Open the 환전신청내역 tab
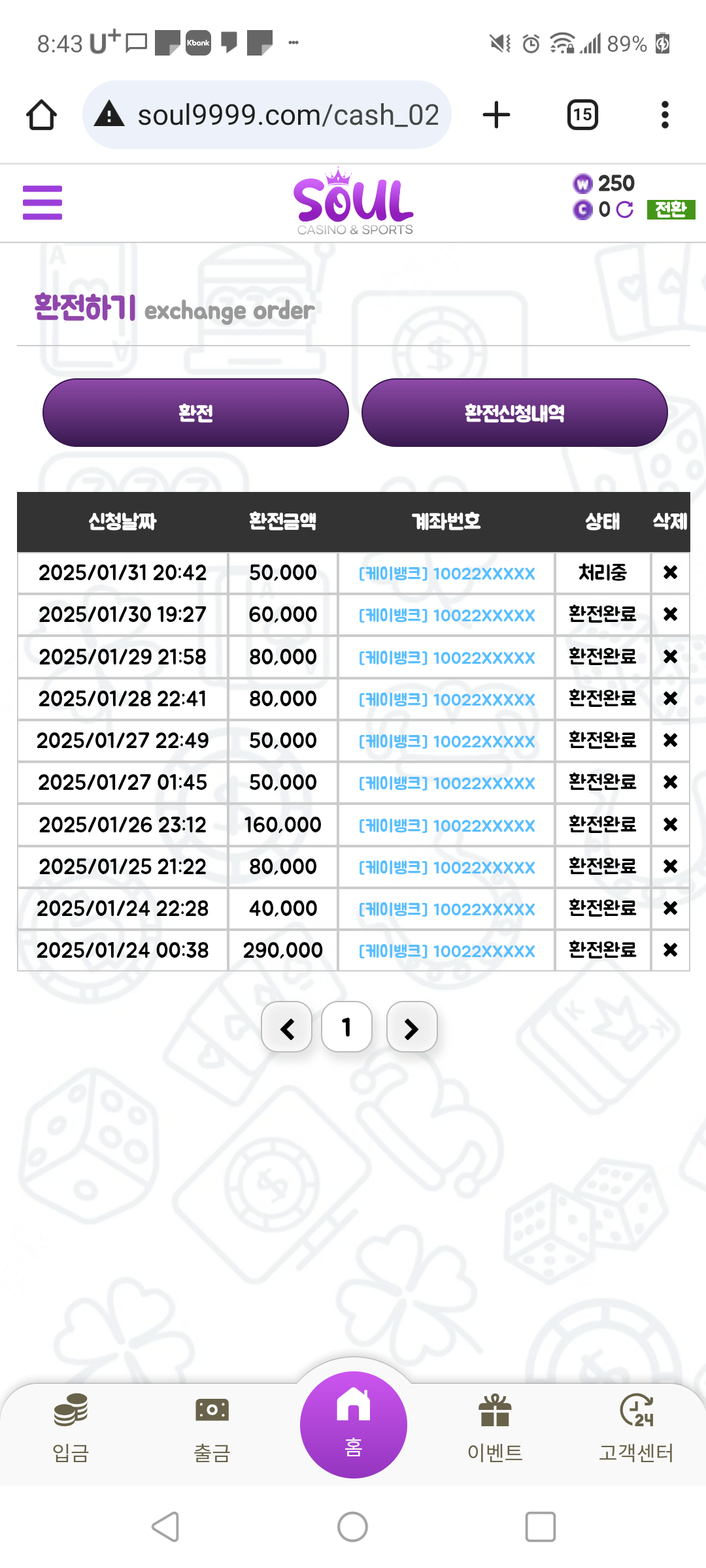 (514, 413)
